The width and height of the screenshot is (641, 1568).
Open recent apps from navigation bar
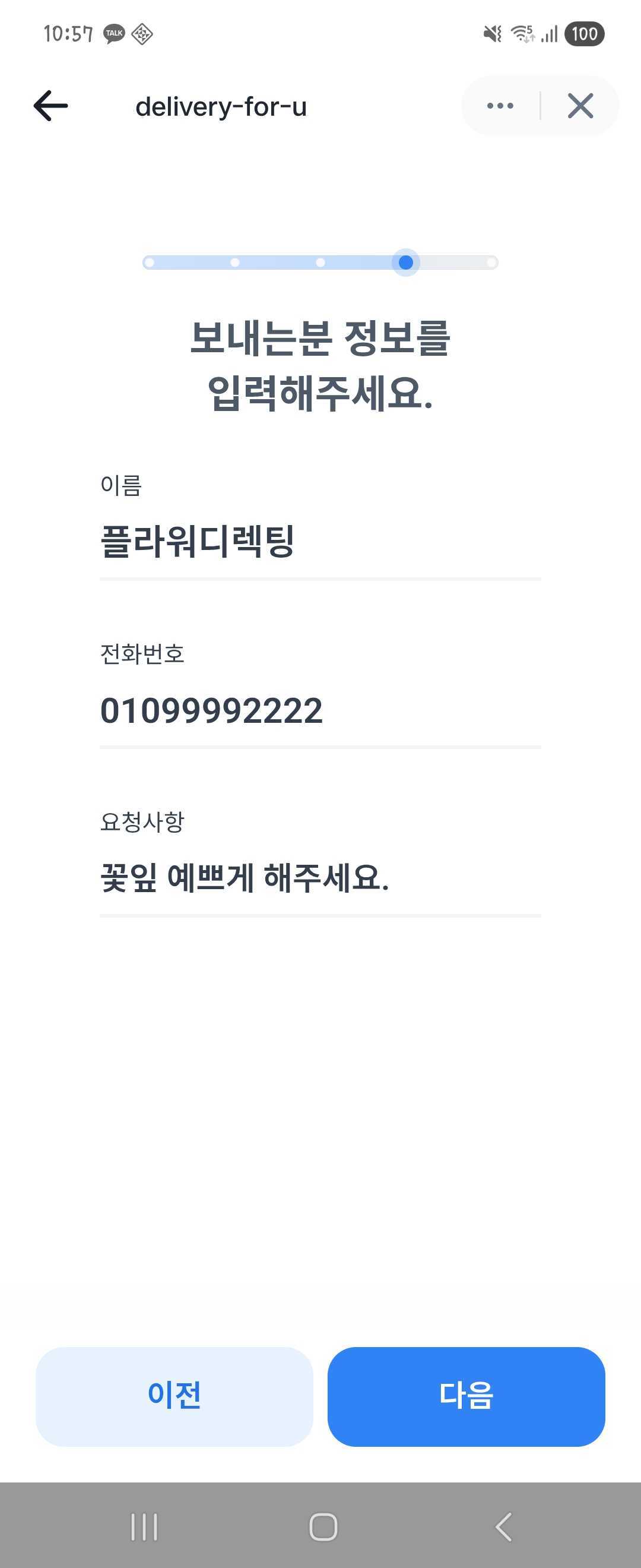144,1526
